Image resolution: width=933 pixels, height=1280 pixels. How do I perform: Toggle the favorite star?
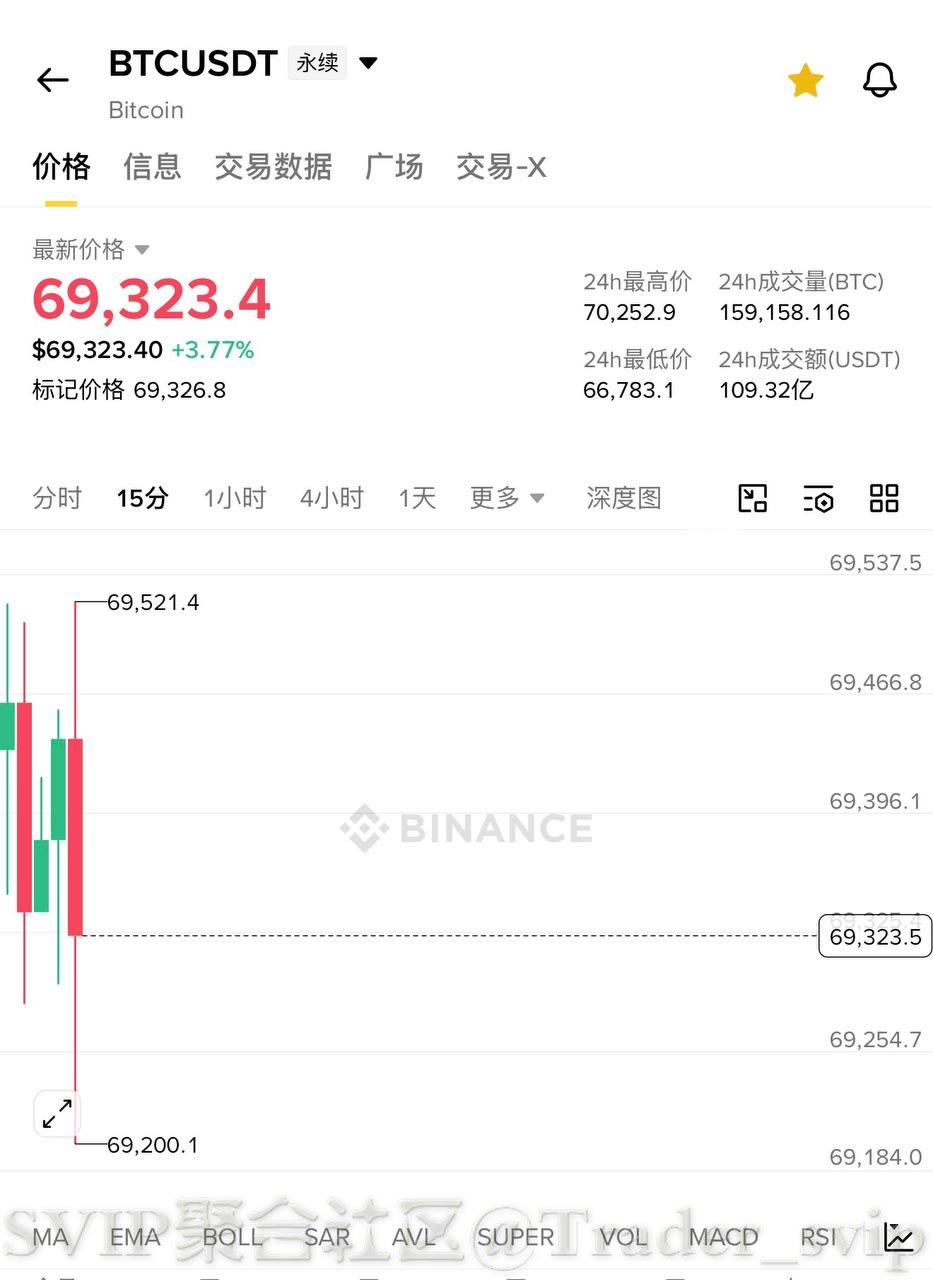[x=805, y=81]
